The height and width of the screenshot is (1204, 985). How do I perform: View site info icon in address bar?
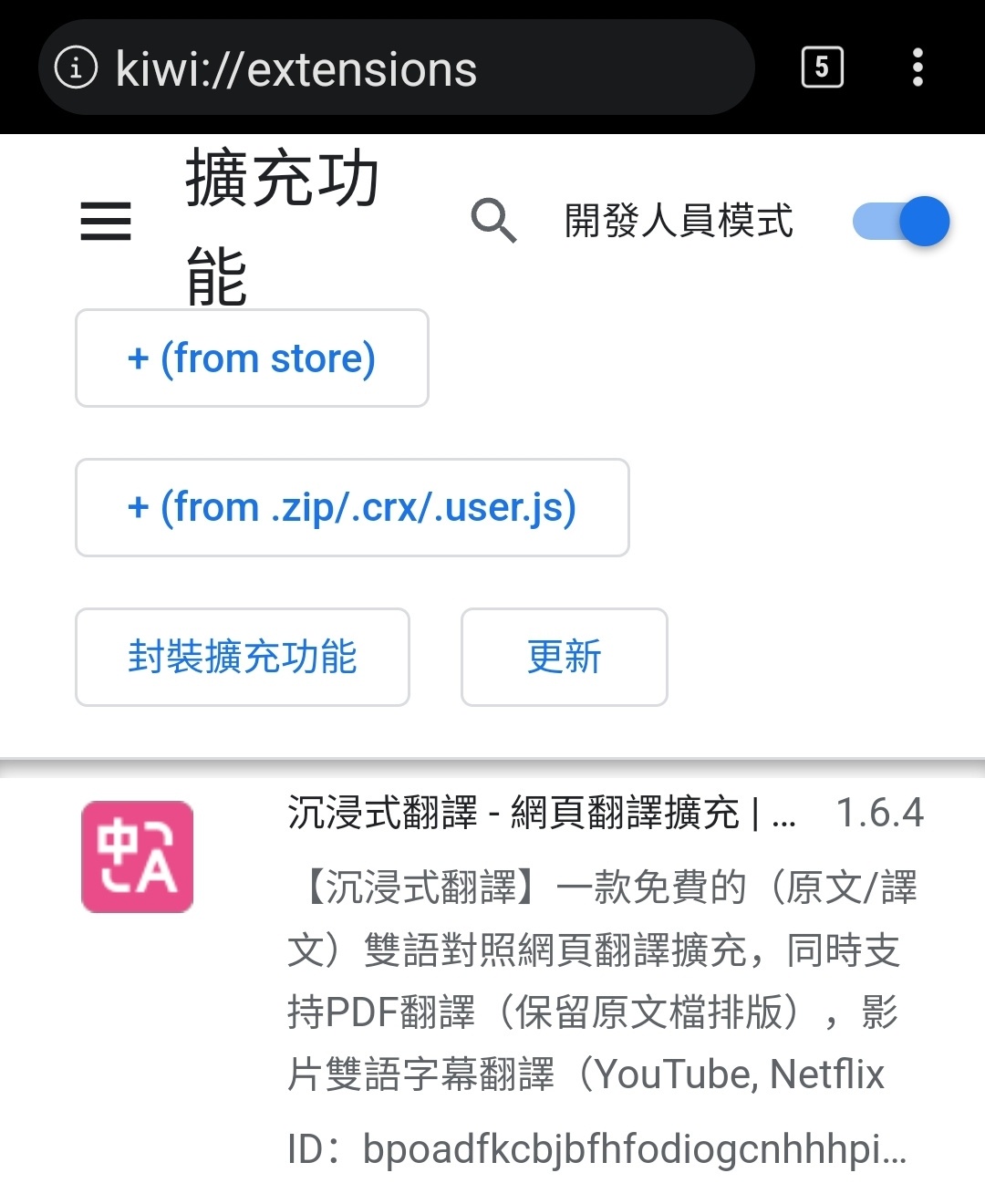pyautogui.click(x=77, y=67)
